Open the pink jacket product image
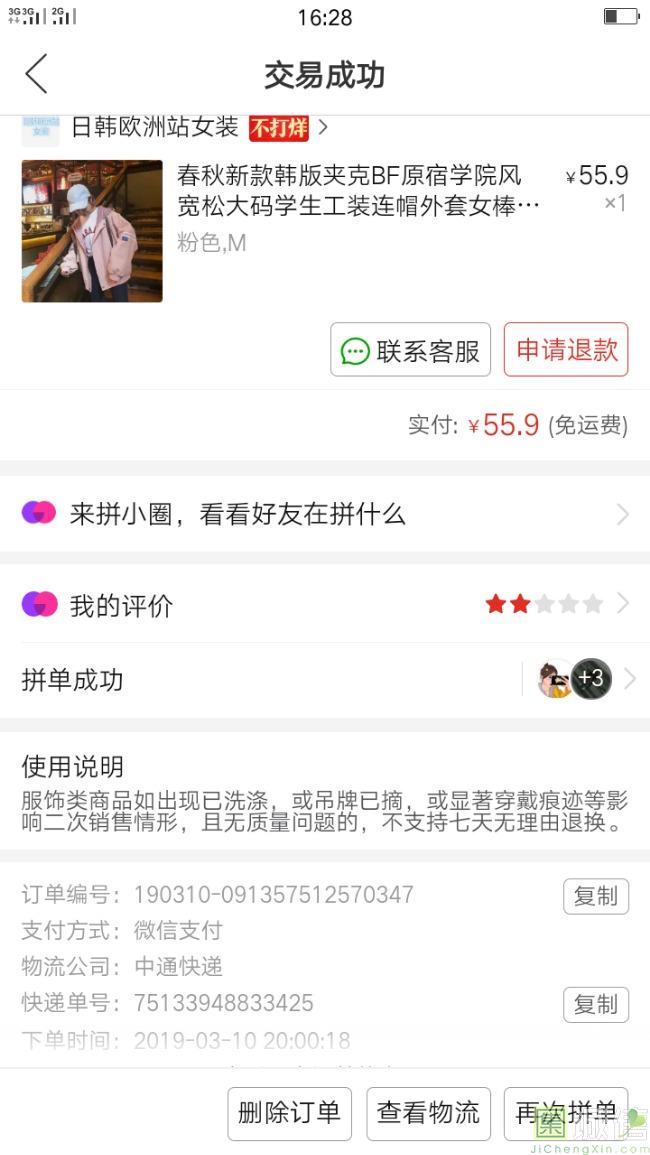 (92, 231)
